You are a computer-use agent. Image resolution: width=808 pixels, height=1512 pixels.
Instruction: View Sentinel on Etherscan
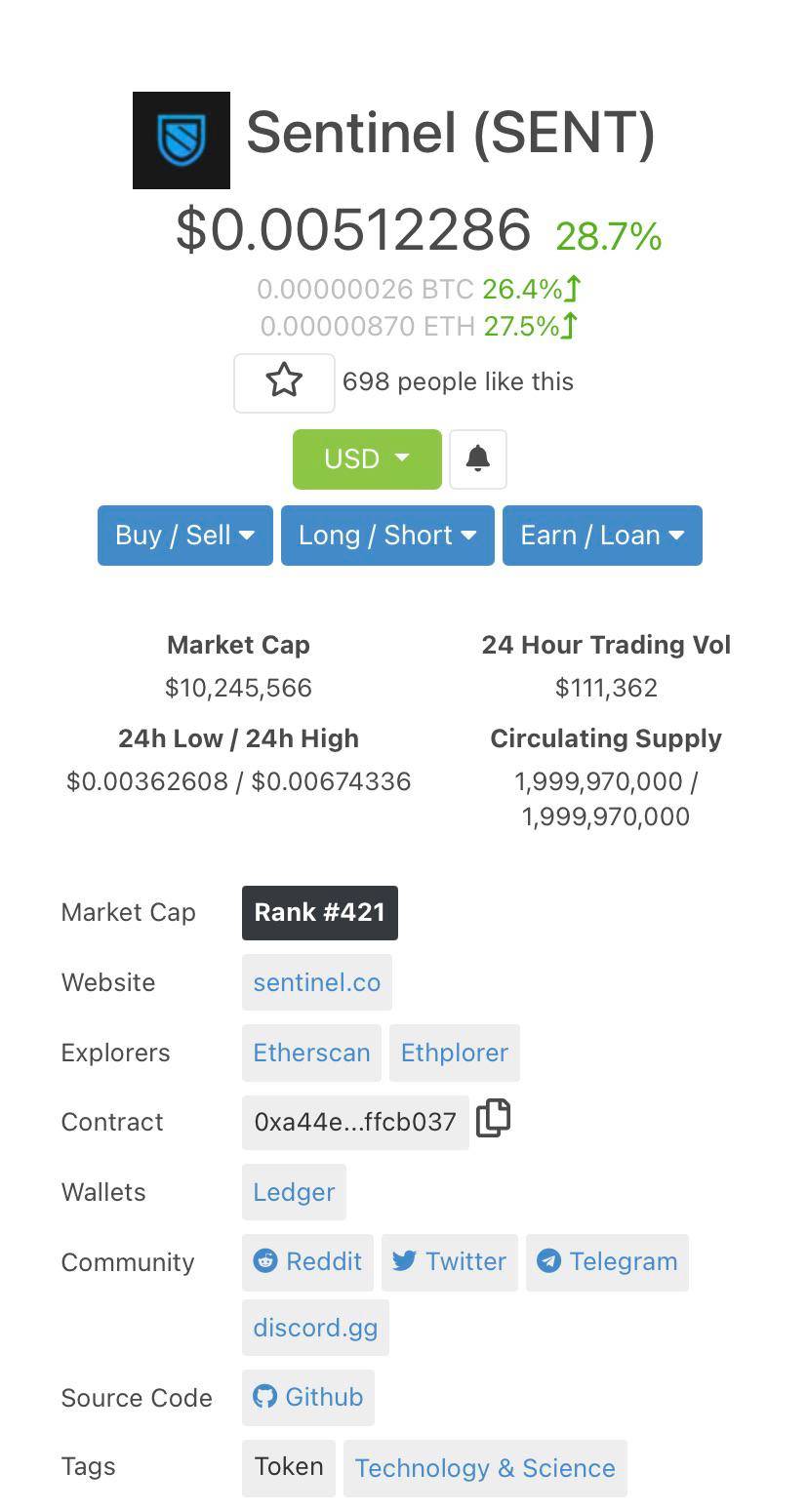coord(311,1053)
